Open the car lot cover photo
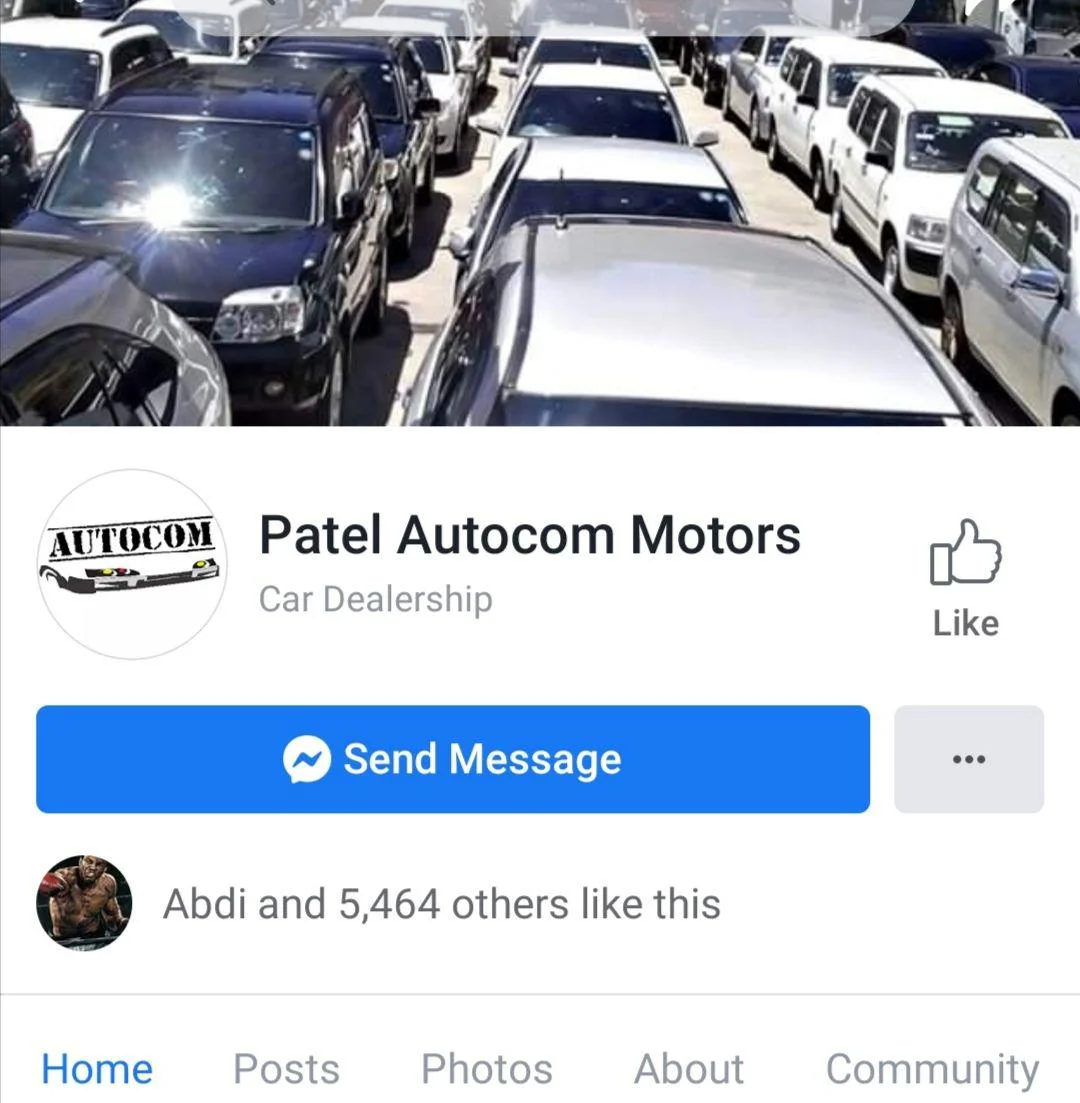Viewport: 1080px width, 1103px height. (540, 220)
